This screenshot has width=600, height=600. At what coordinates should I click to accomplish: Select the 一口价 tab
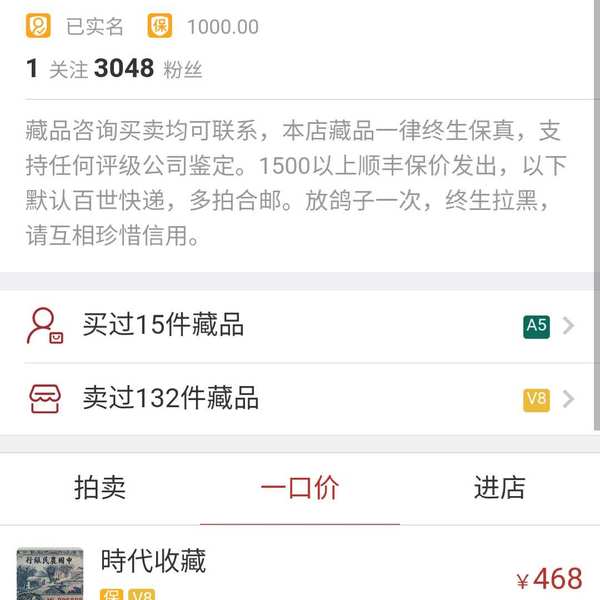[299, 488]
